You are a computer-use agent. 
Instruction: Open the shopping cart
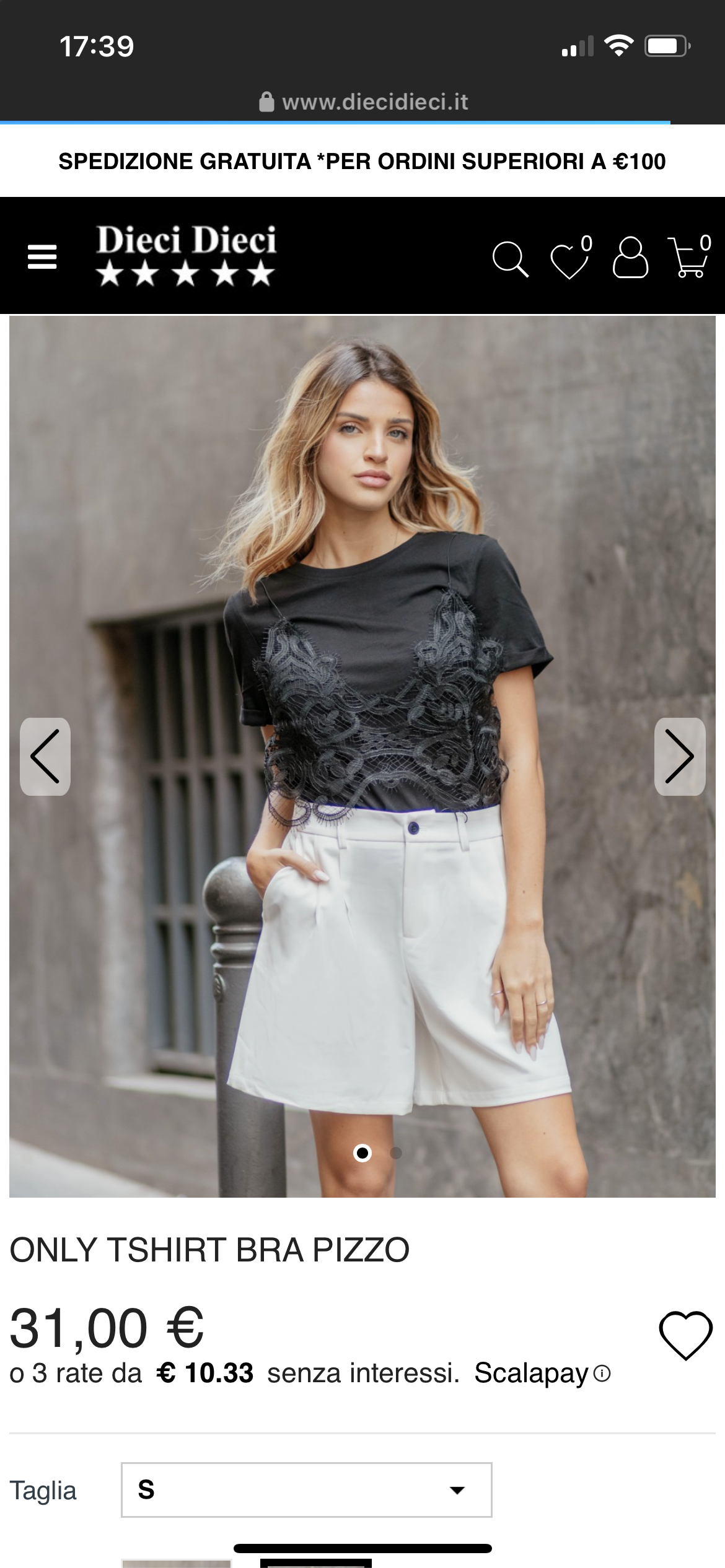tap(689, 256)
